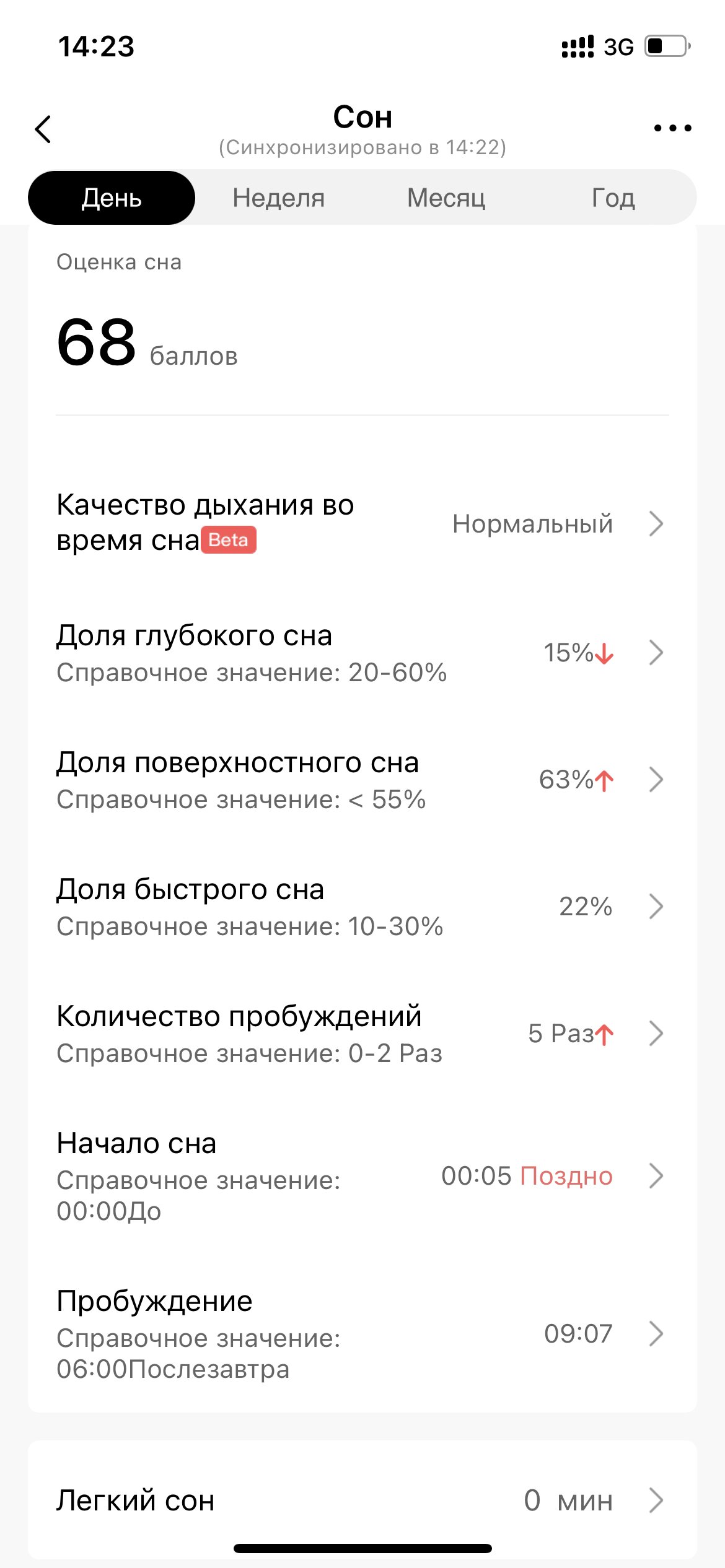The image size is (725, 1568).
Task: Switch to the Неделя tab
Action: 279,198
